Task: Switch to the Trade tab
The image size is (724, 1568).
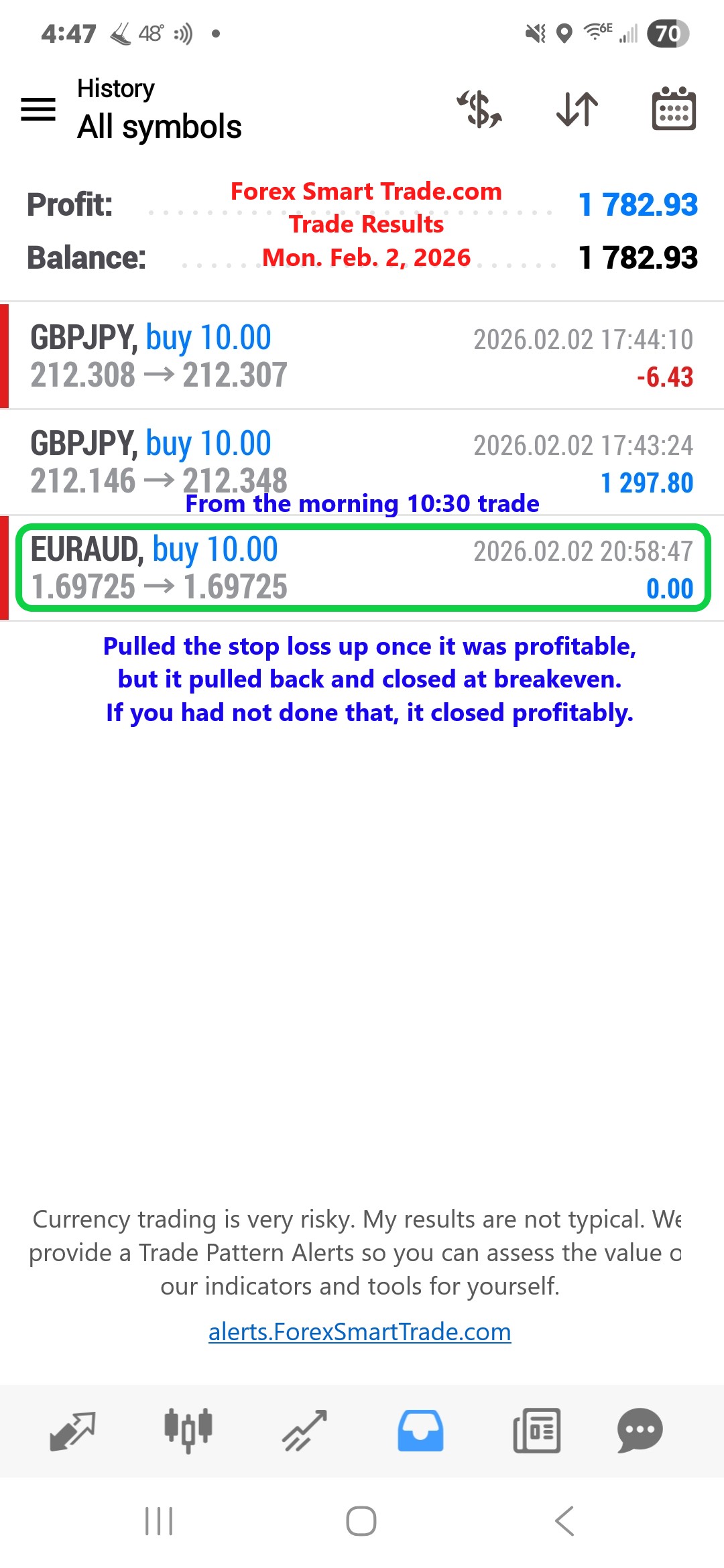Action: tap(304, 1431)
